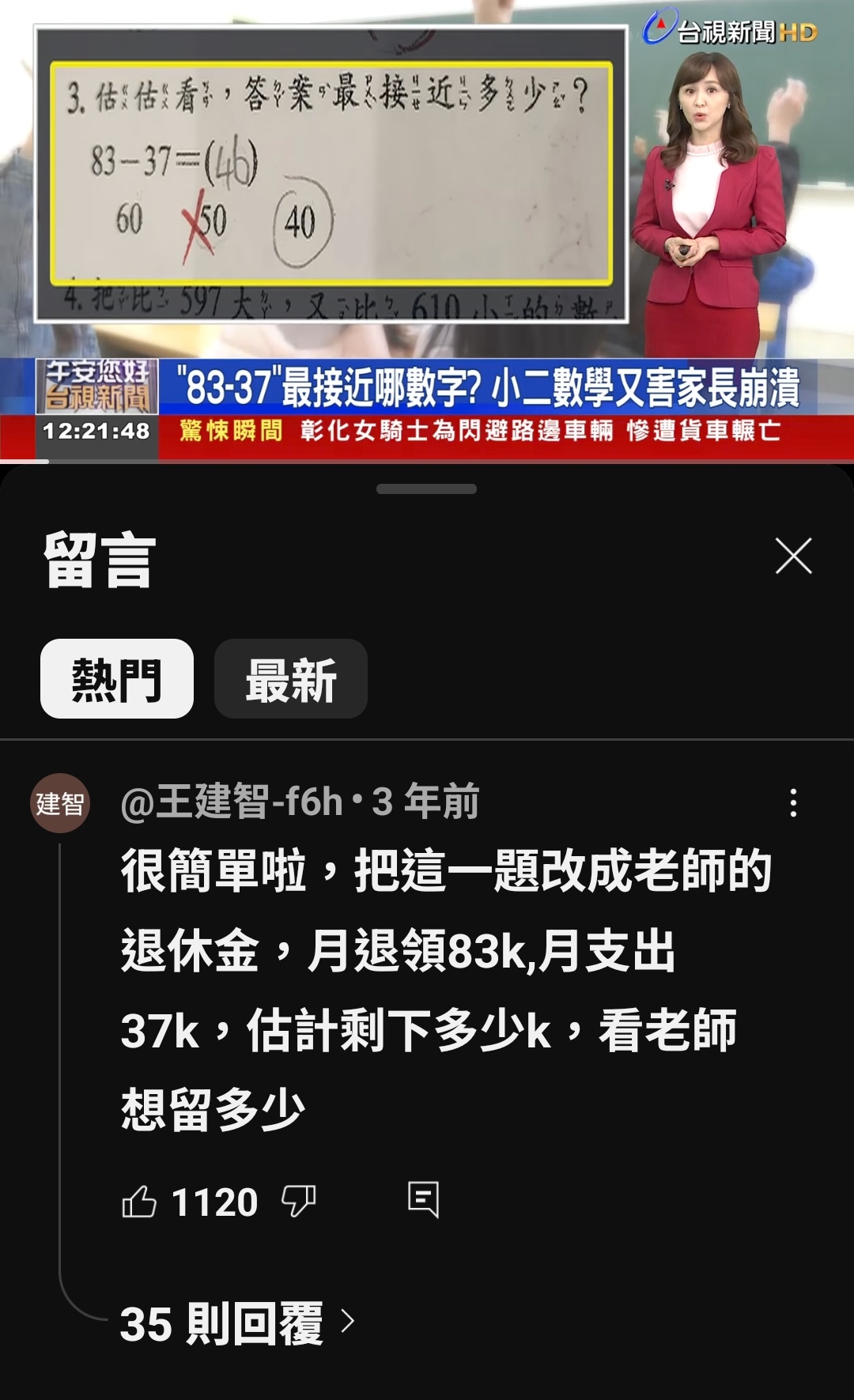
Task: Dislike the comment by 王建智-f6h
Action: tap(299, 1202)
